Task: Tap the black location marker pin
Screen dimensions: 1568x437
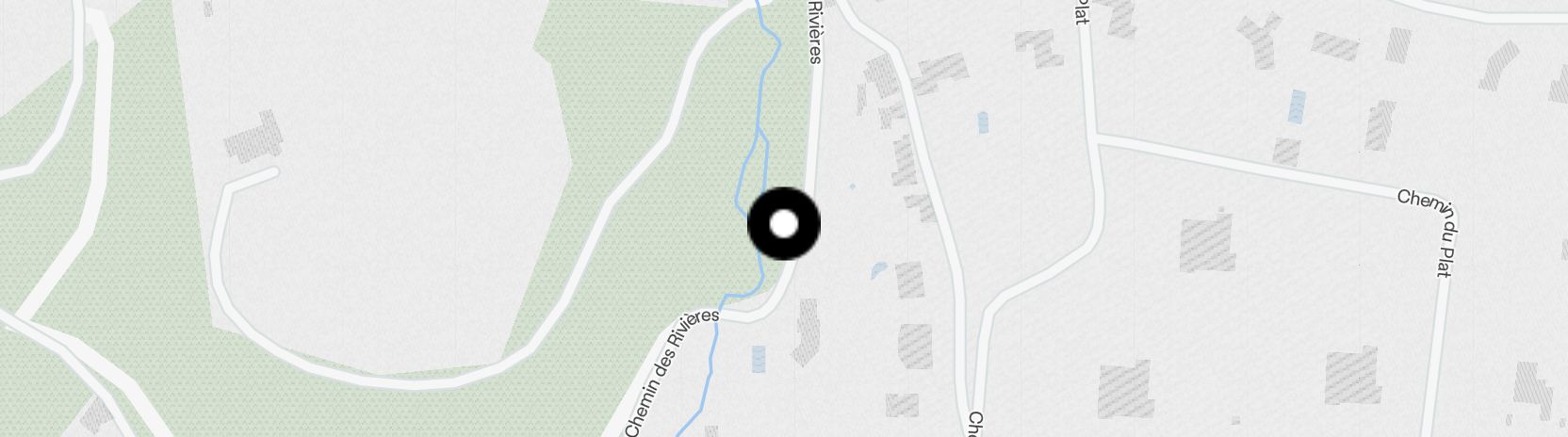Action: point(784,224)
